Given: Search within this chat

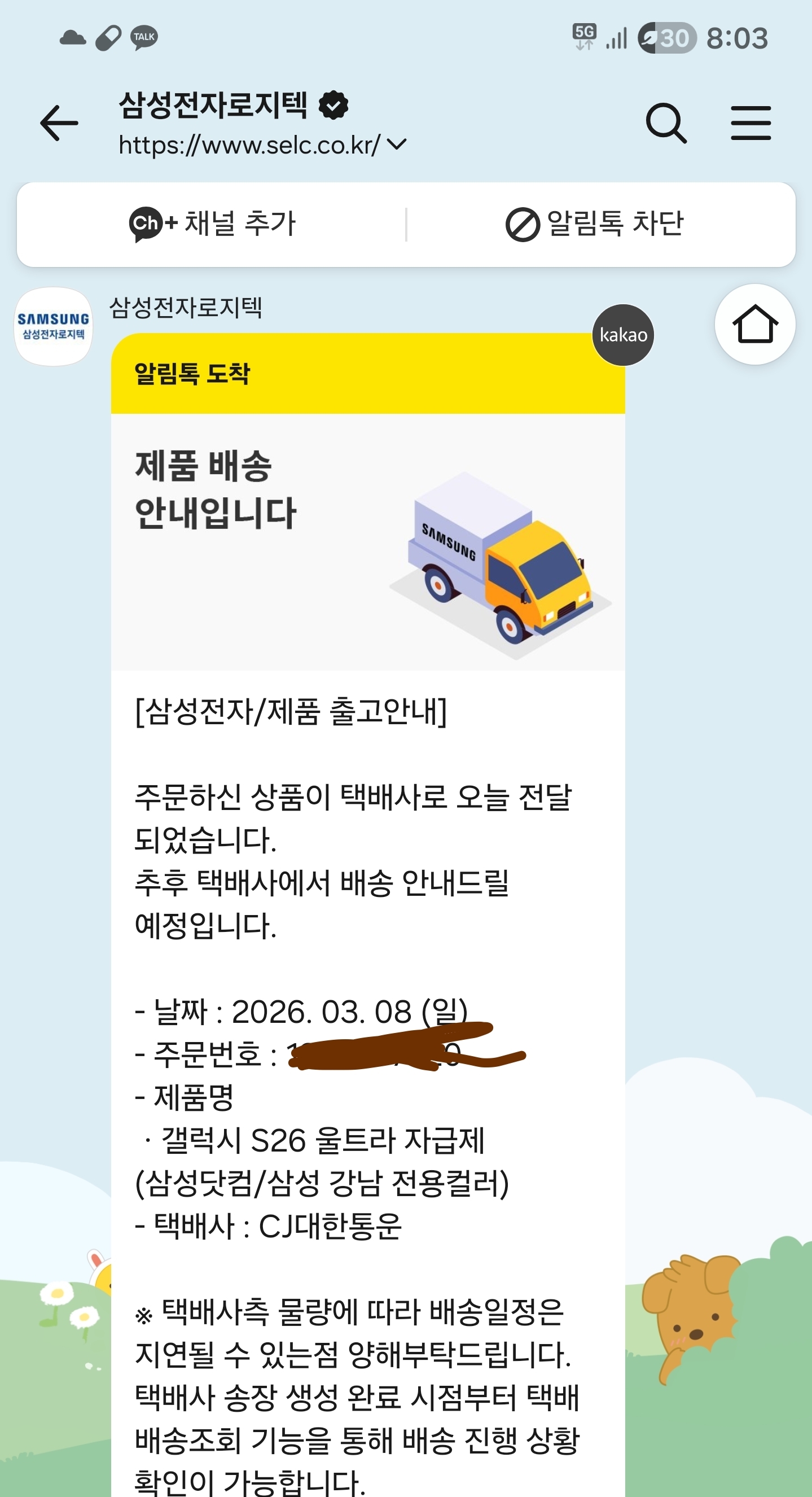Looking at the screenshot, I should 666,123.
